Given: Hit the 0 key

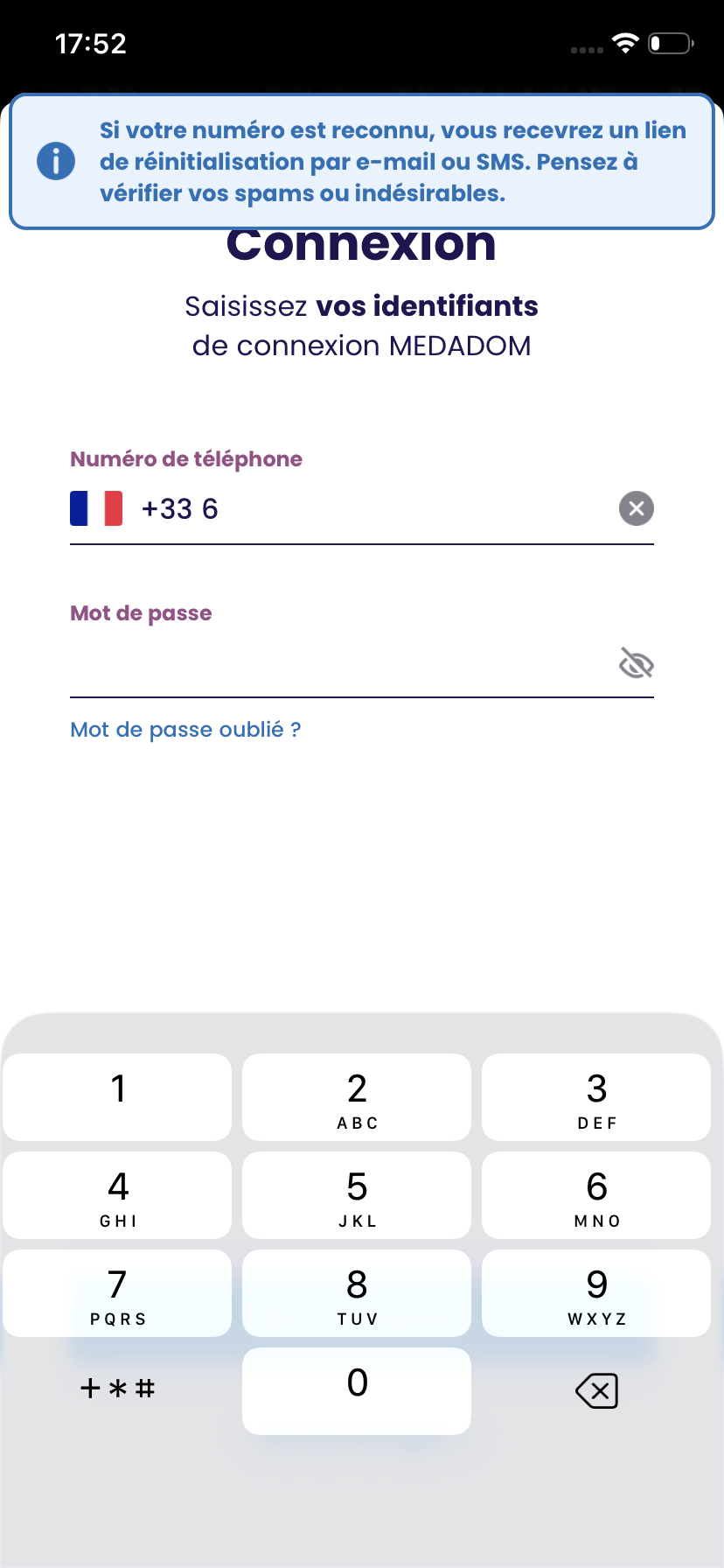Looking at the screenshot, I should pyautogui.click(x=357, y=1390).
